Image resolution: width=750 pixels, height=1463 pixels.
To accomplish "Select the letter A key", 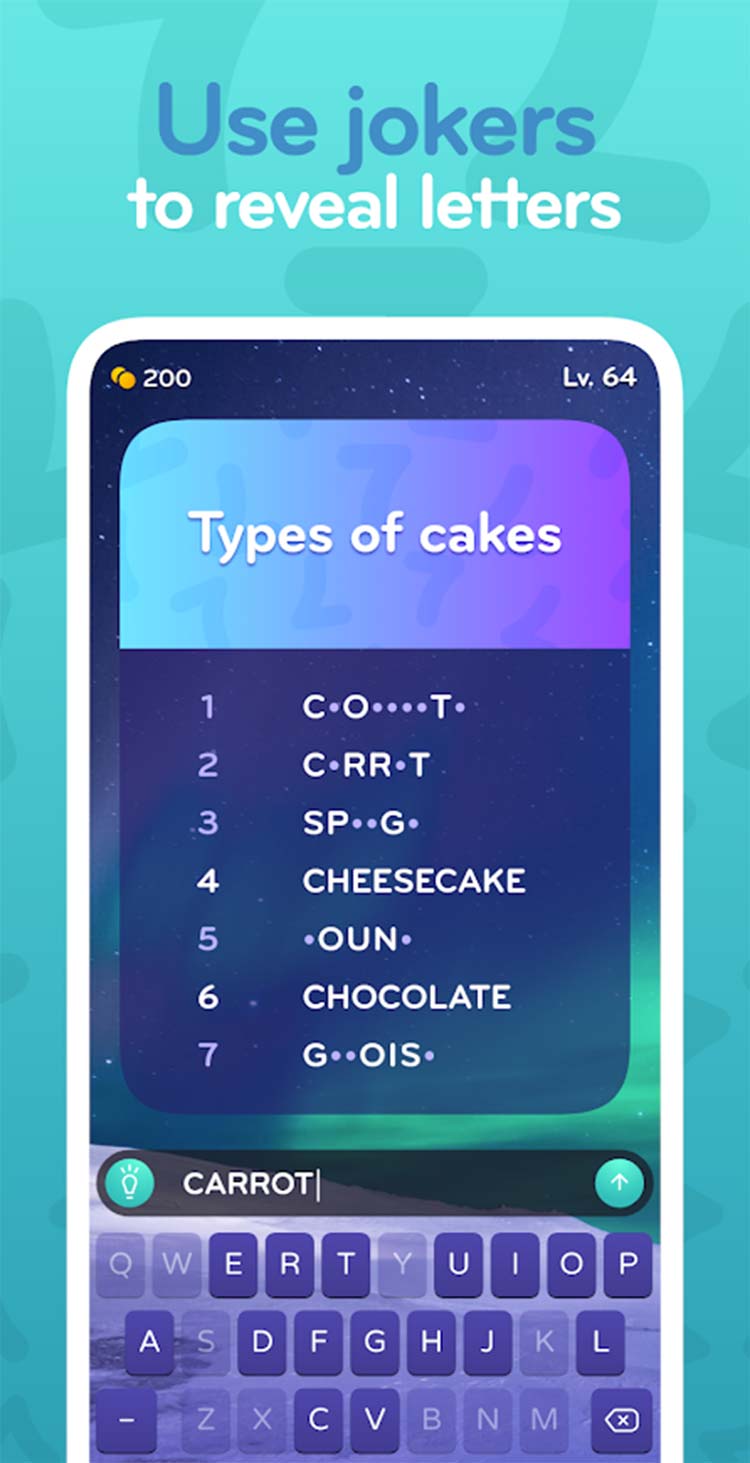I will click(151, 1340).
